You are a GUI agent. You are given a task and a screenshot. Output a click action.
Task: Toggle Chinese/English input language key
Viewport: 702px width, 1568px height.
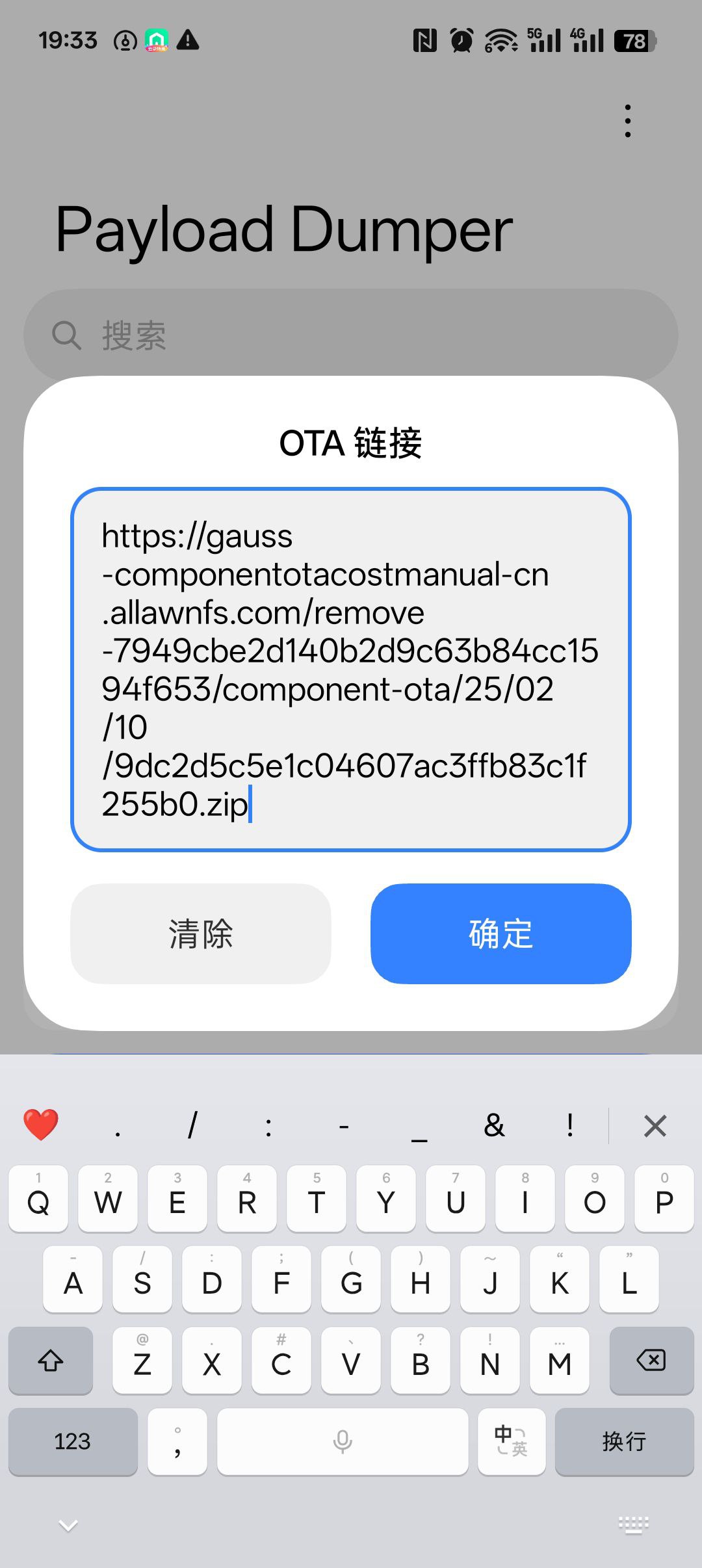[512, 1441]
